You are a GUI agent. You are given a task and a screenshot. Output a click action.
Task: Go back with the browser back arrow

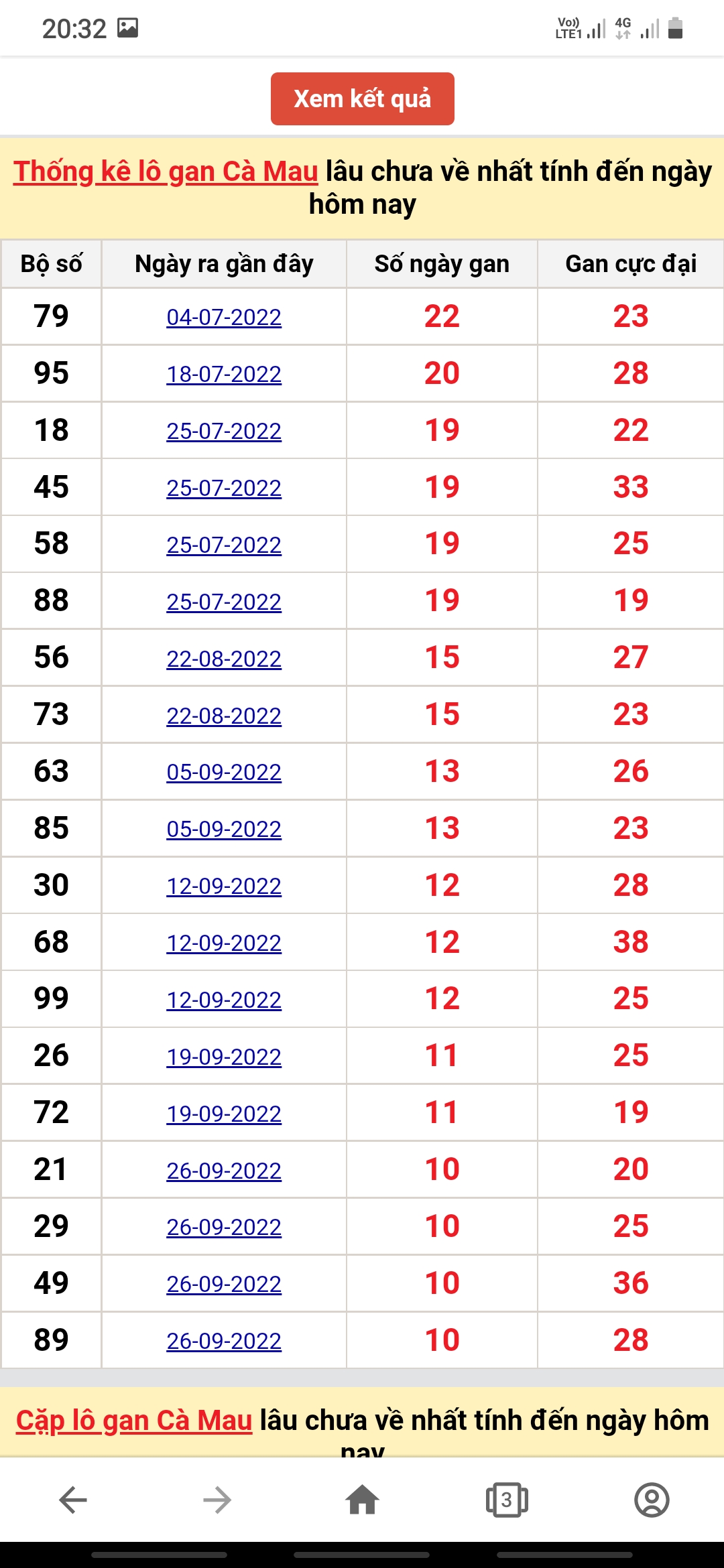point(73,1500)
